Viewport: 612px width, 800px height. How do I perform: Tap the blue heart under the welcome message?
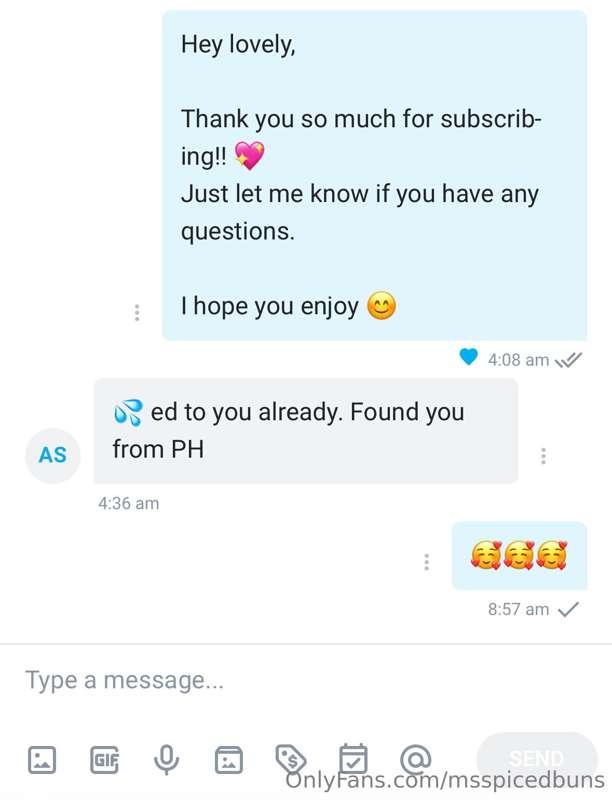[468, 356]
